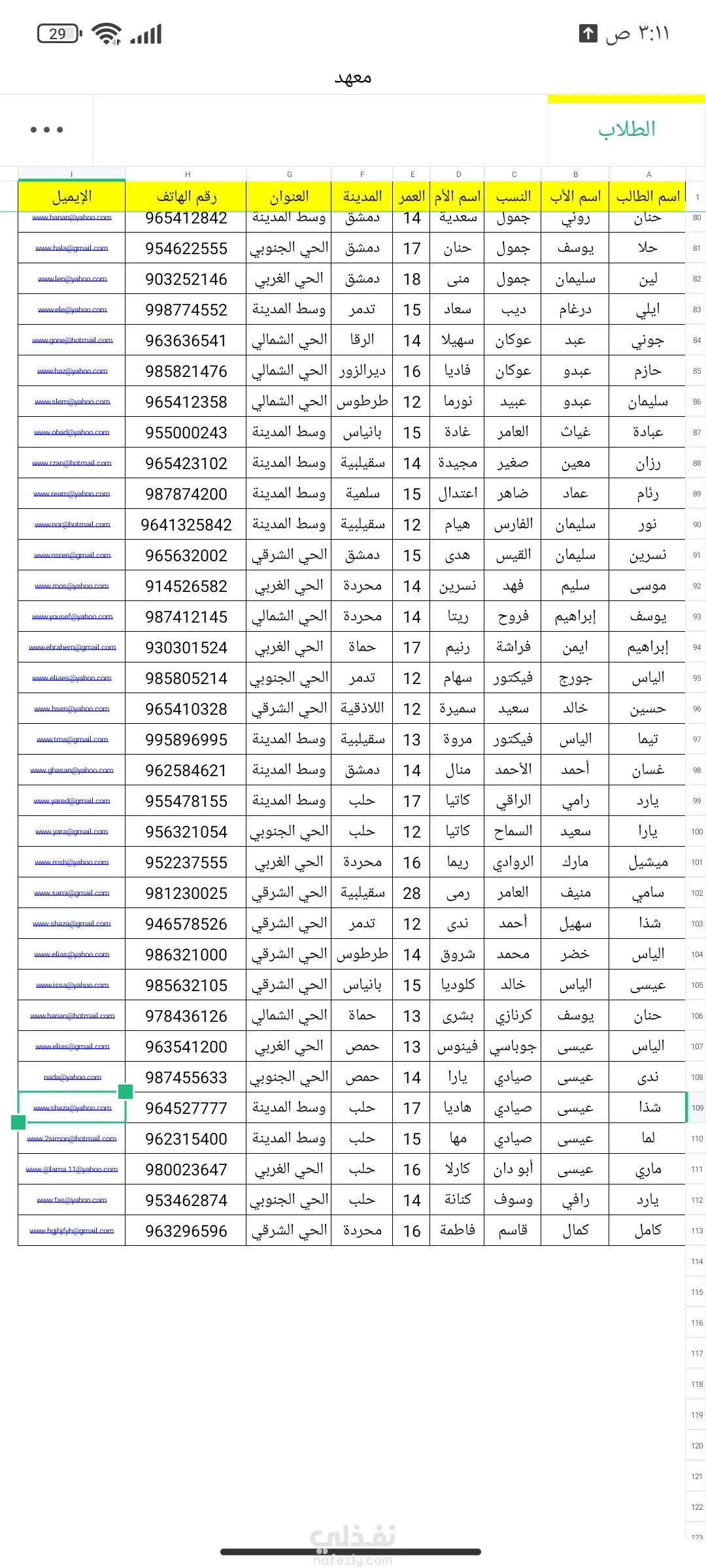Follow the www.yousef@yahoo.com link

click(x=72, y=617)
